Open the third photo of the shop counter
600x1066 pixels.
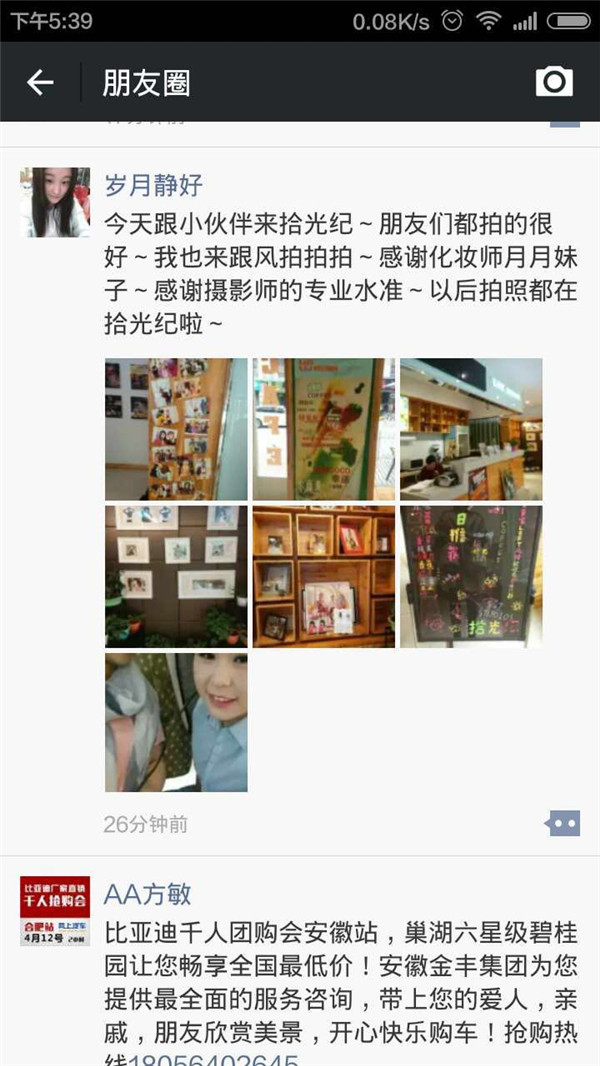[471, 429]
